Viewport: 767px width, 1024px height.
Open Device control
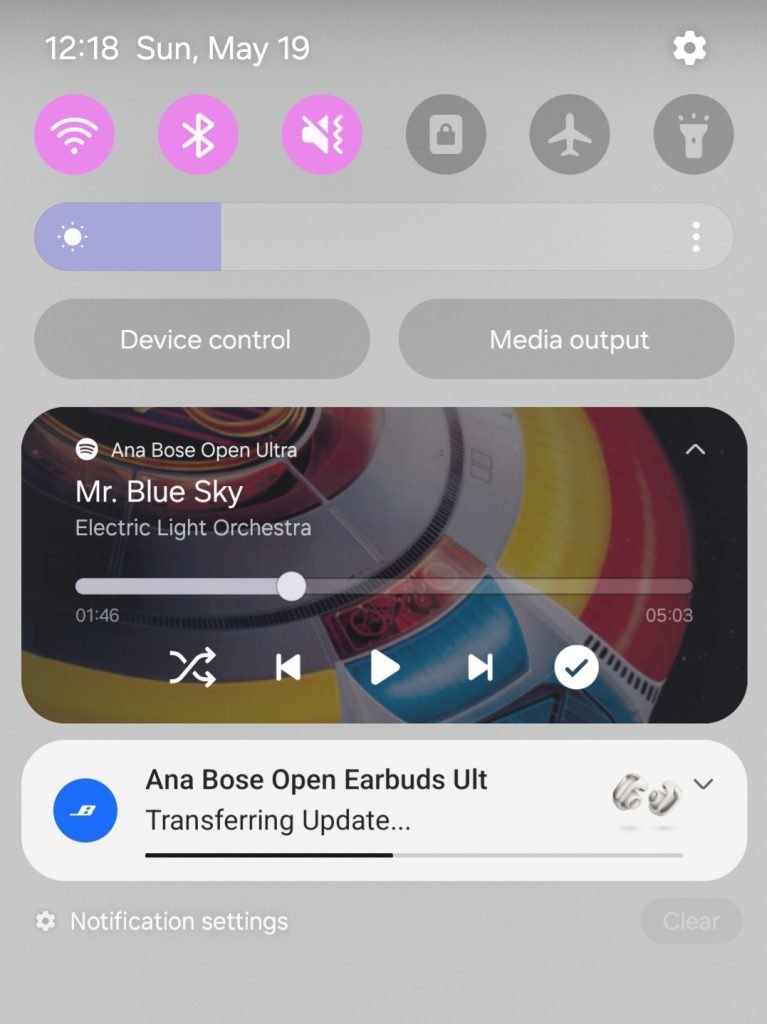[x=204, y=340]
